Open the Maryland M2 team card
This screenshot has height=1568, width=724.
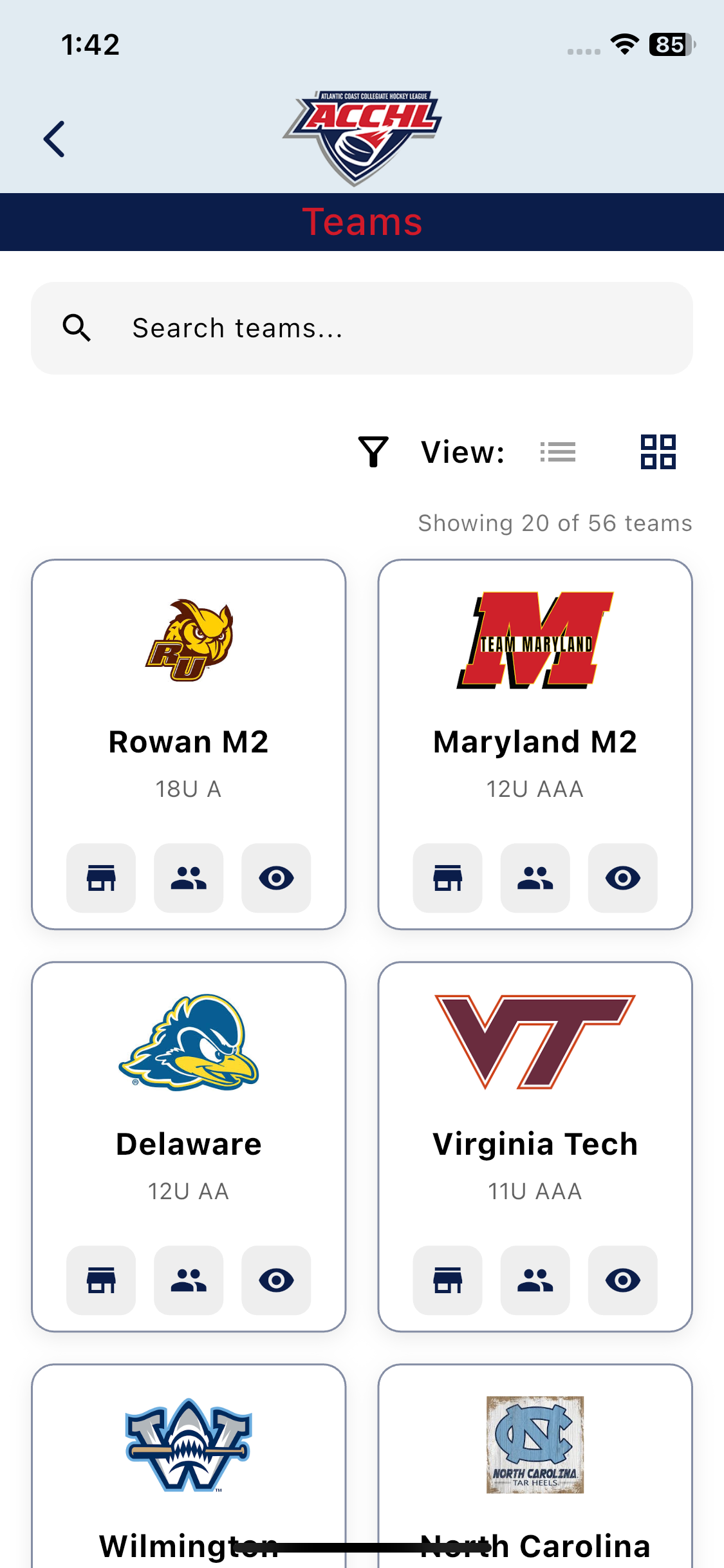(535, 708)
